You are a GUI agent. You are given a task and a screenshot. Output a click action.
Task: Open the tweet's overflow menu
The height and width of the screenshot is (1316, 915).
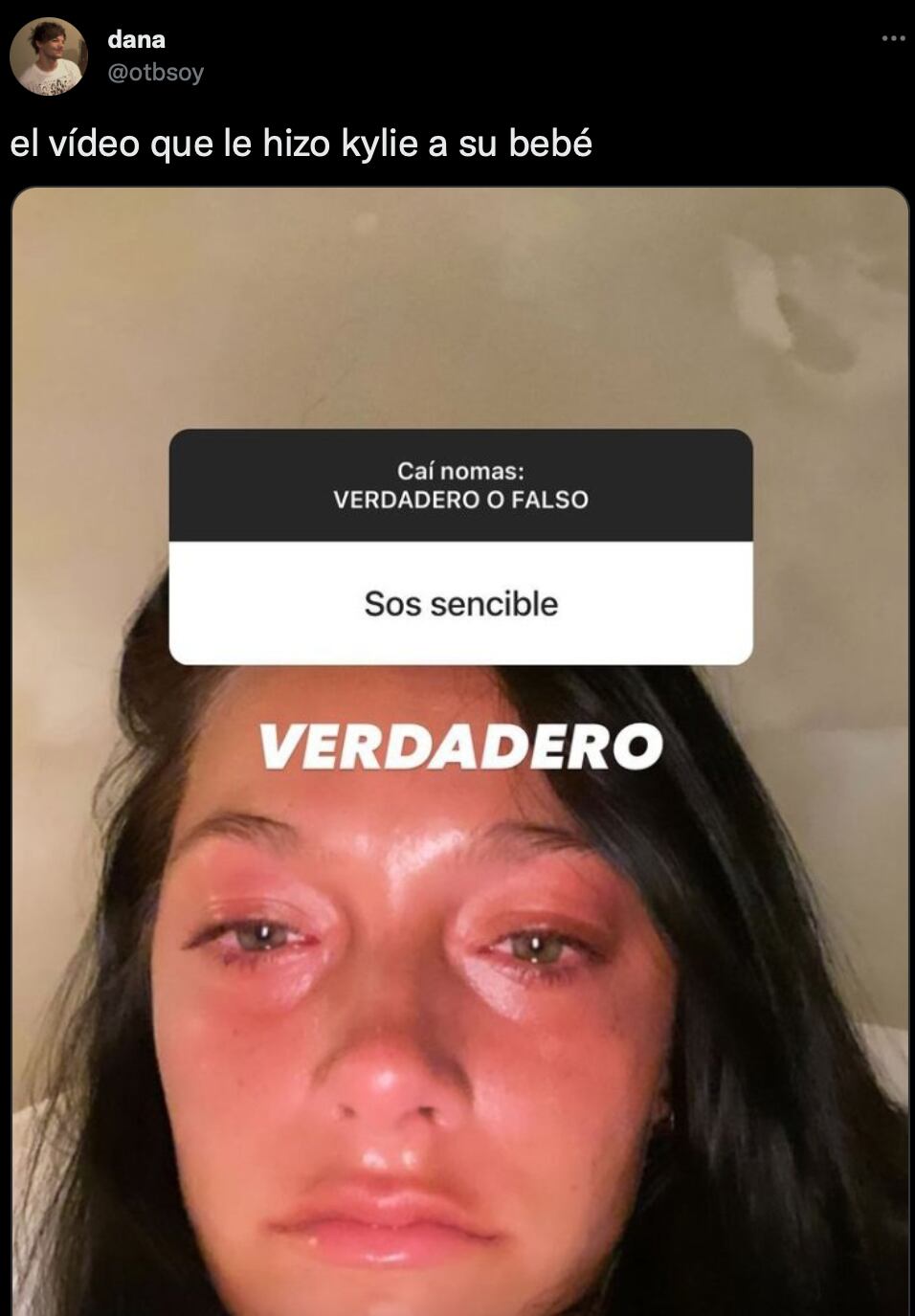click(x=892, y=39)
